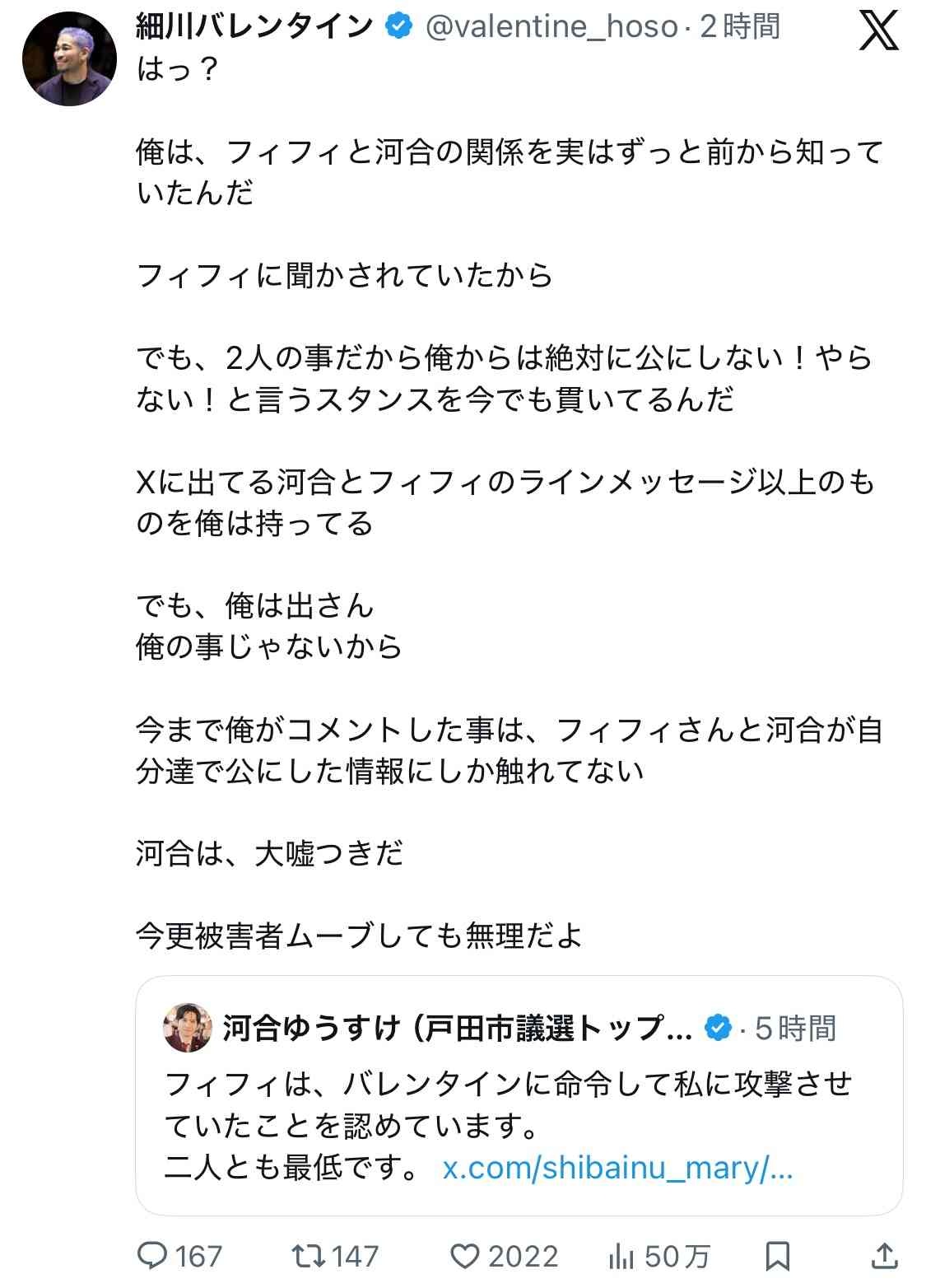The height and width of the screenshot is (1288, 926).
Task: Bookmark this post by 細川バレンタイン
Action: click(x=777, y=1256)
